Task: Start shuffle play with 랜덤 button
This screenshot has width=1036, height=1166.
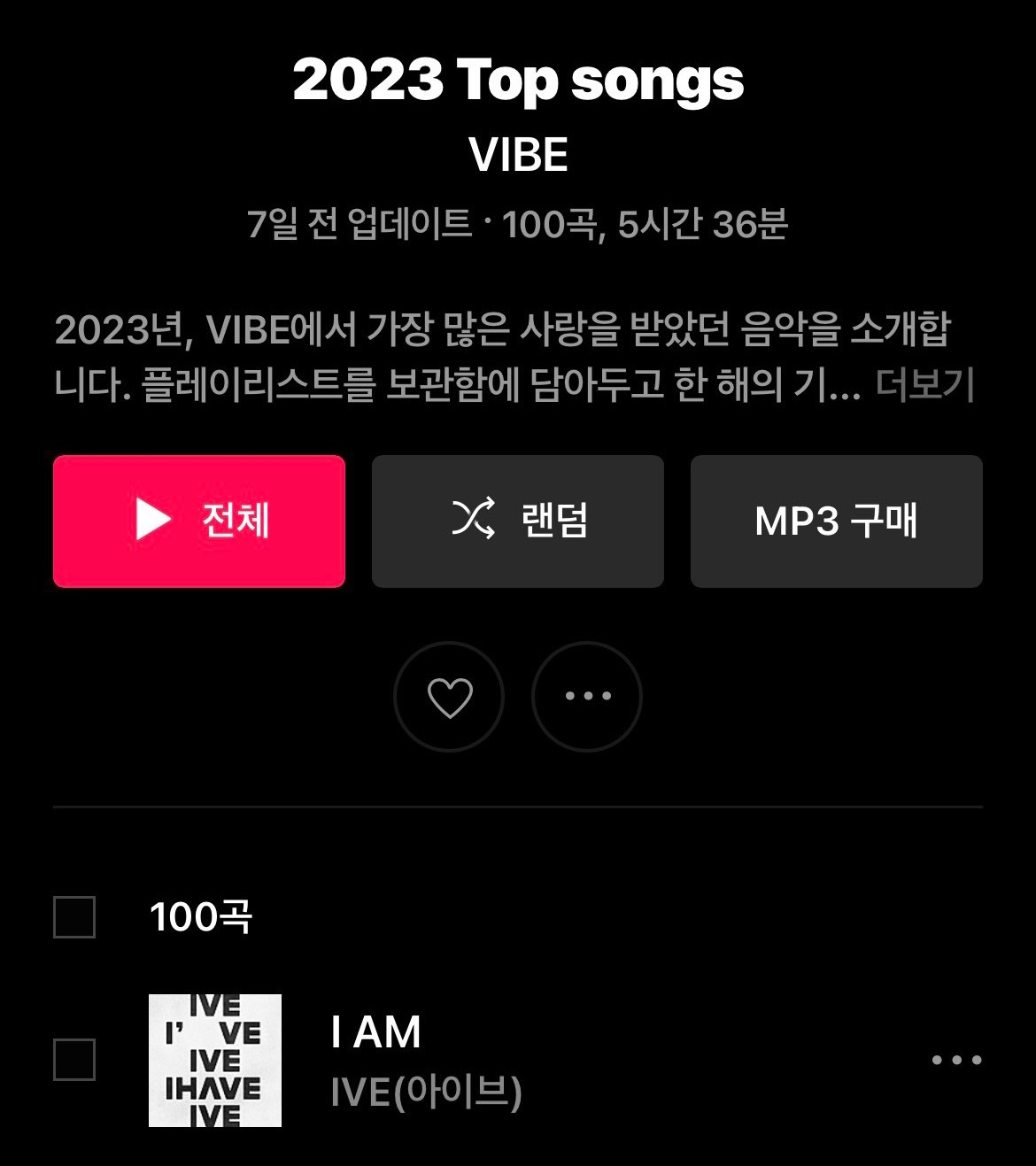Action: pos(518,521)
